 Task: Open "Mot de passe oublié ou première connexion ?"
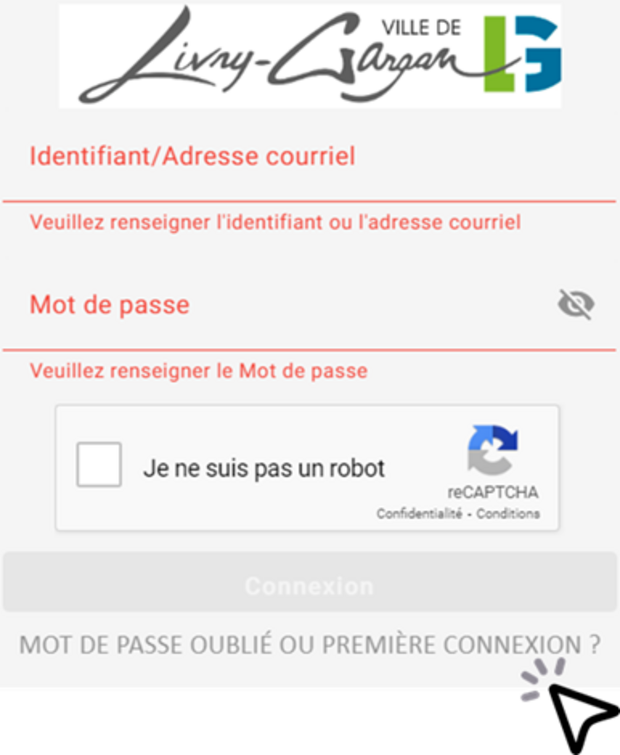[309, 645]
